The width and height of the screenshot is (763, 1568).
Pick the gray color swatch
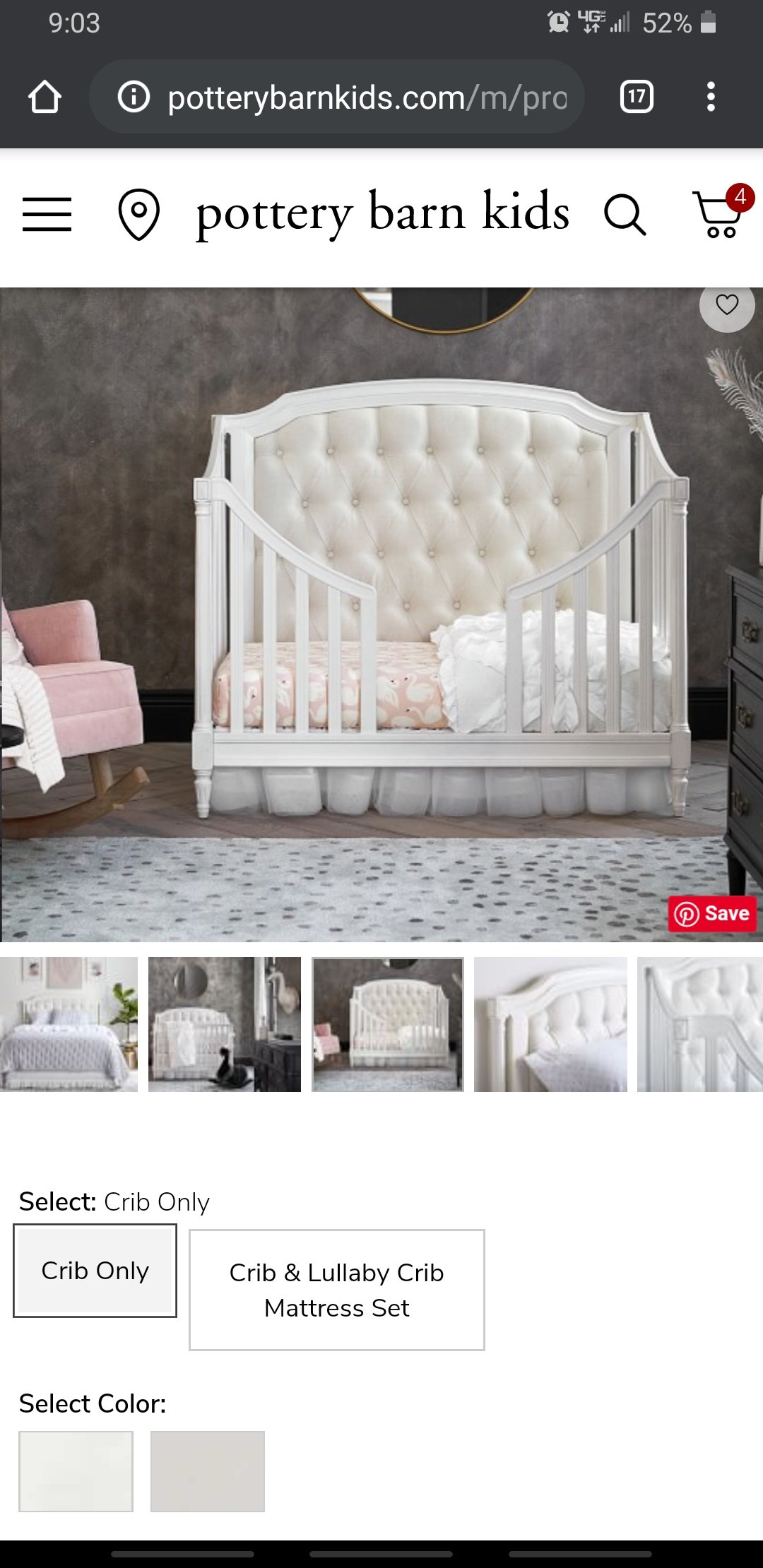coord(207,1471)
